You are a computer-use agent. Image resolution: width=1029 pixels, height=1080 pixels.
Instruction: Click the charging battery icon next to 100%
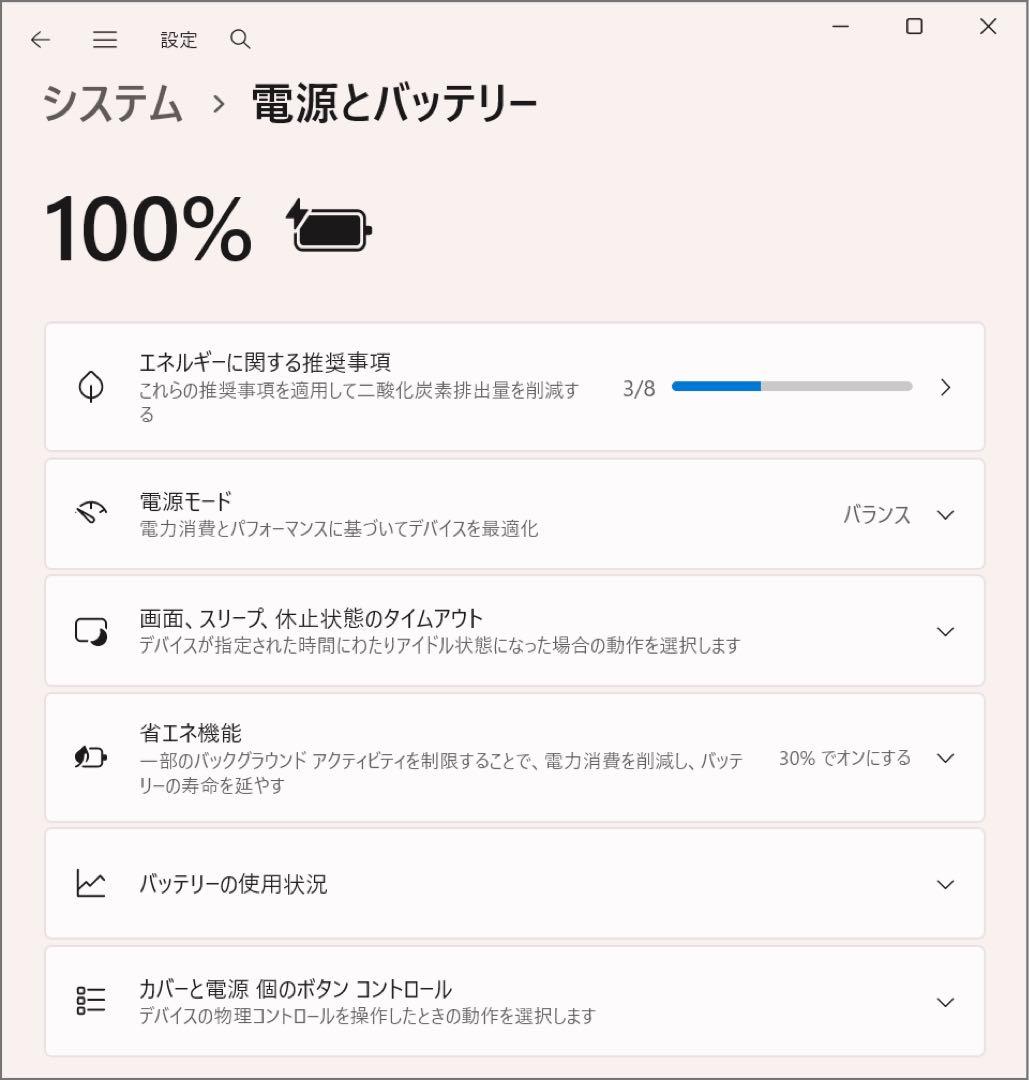330,228
